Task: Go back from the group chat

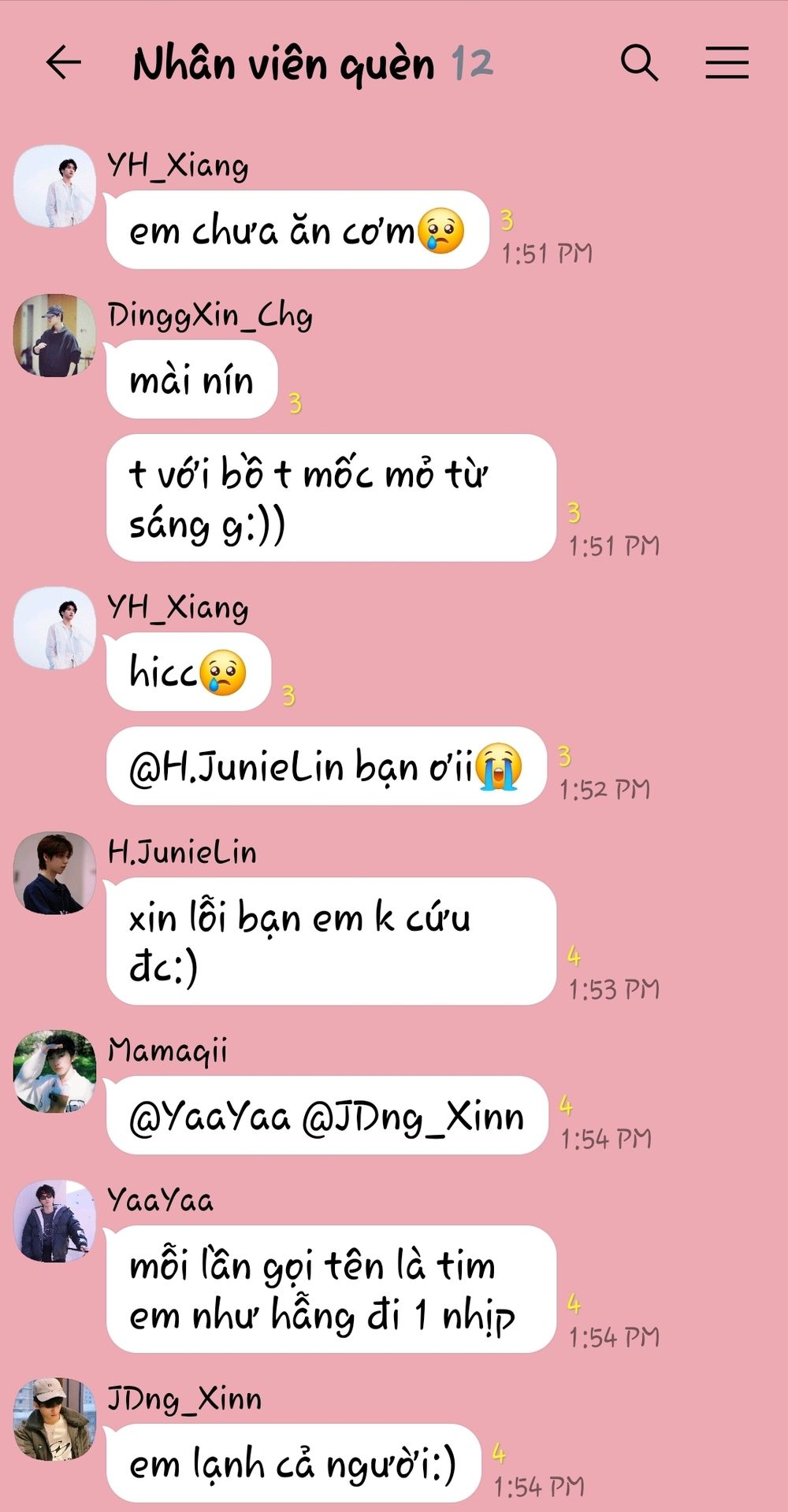Action: point(63,63)
